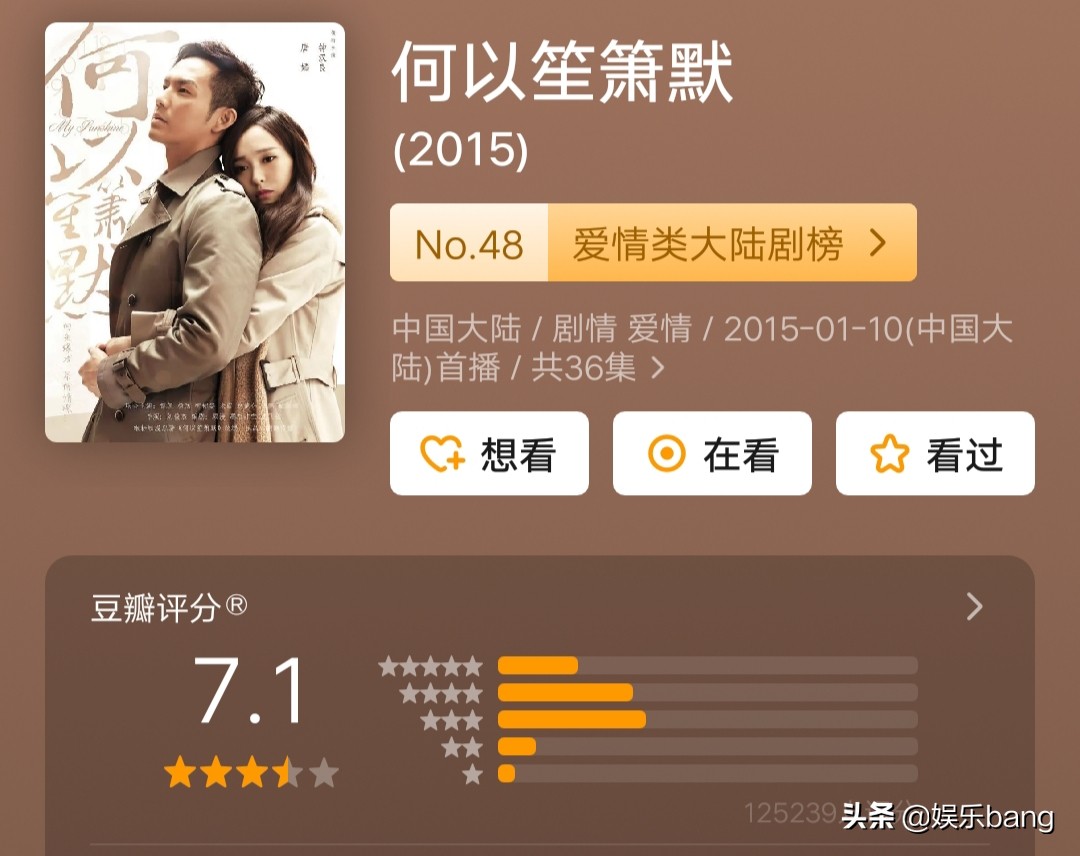
Task: Mark the show as 在看
Action: click(712, 454)
